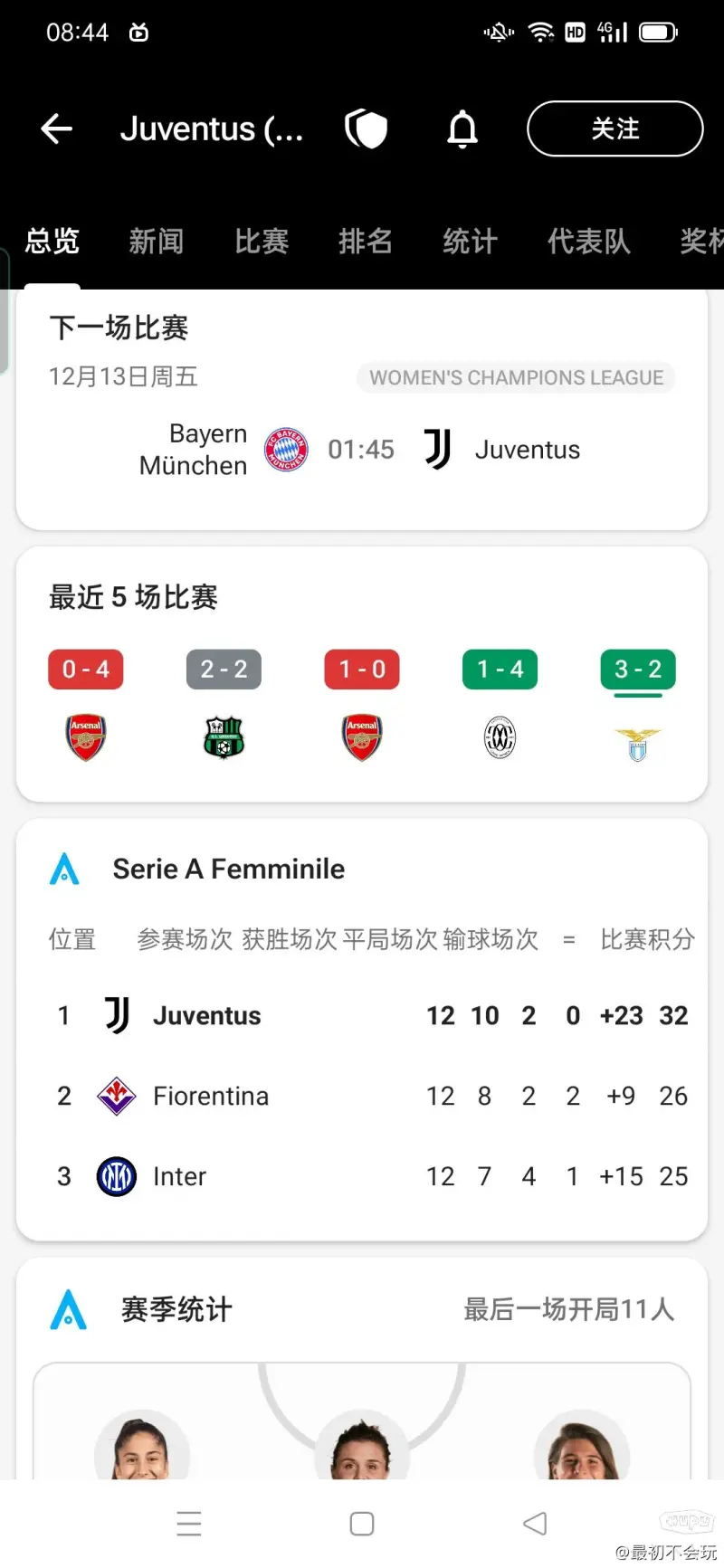Switch to the 比赛 tab
The width and height of the screenshot is (724, 1568).
pyautogui.click(x=262, y=242)
